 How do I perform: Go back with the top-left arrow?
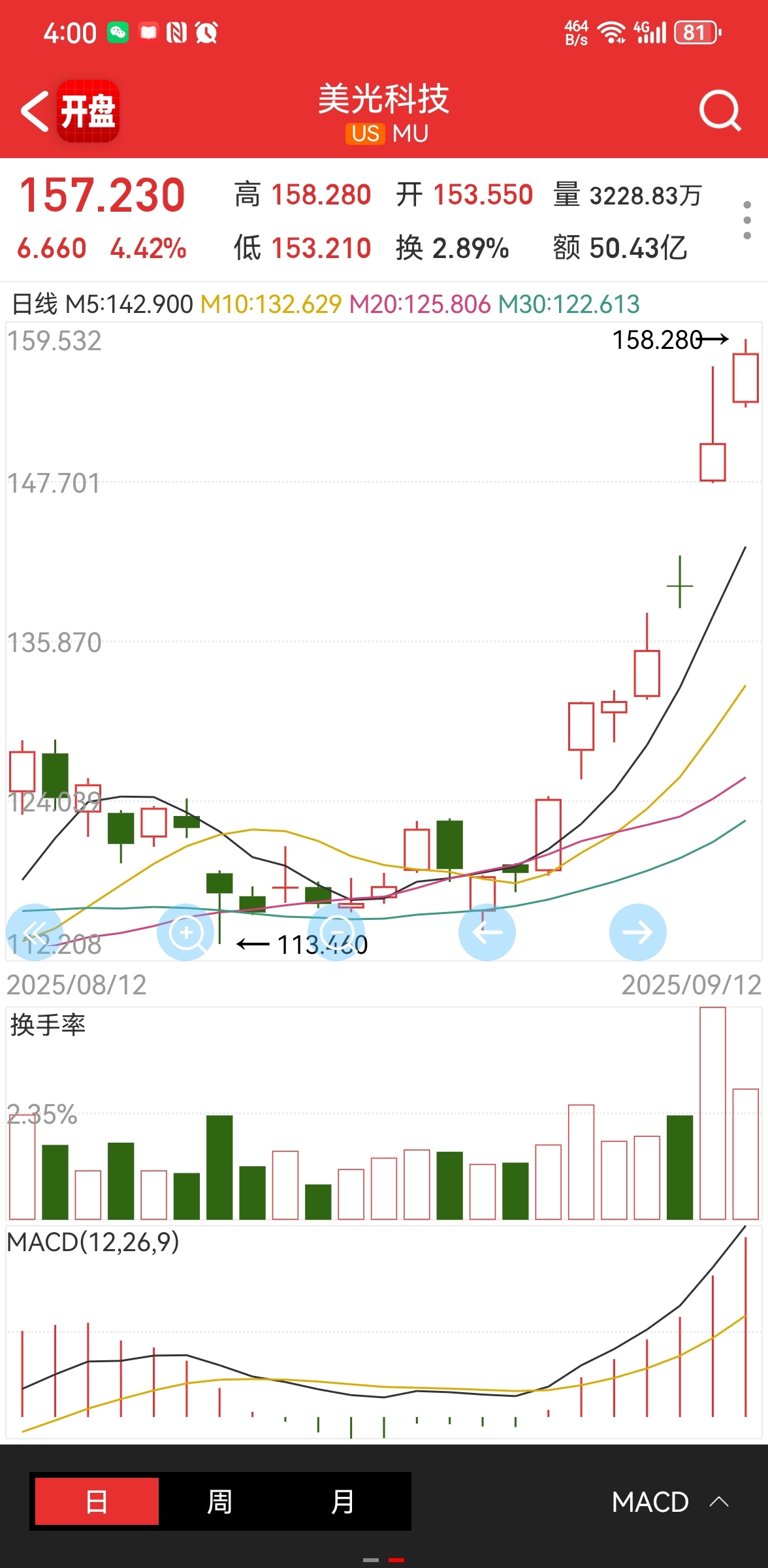click(35, 111)
